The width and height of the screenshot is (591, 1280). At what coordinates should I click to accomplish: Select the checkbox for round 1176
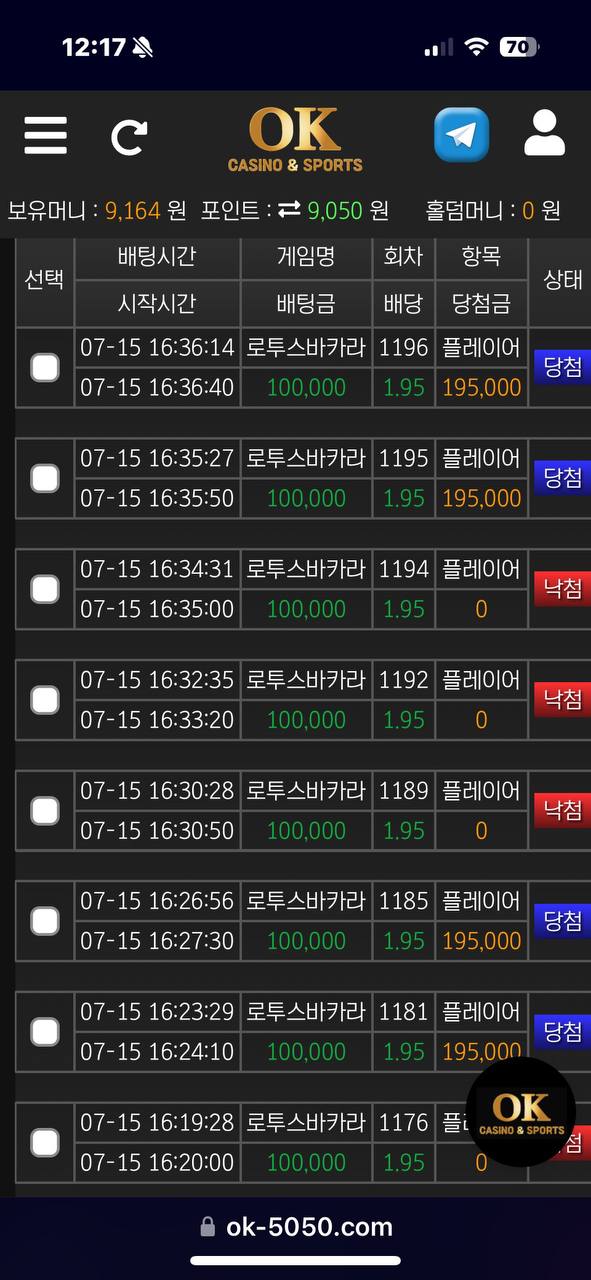pos(45,1142)
